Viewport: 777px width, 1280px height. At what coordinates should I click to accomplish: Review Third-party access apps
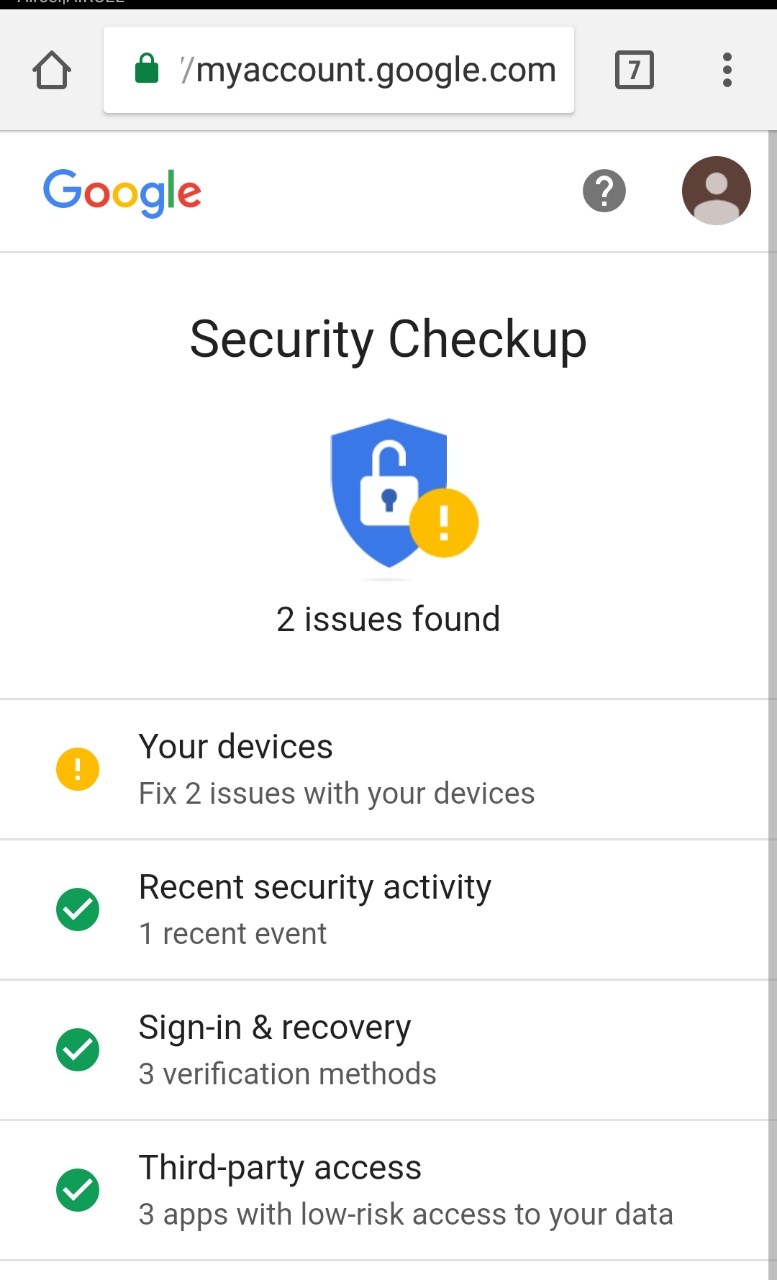(384, 1190)
